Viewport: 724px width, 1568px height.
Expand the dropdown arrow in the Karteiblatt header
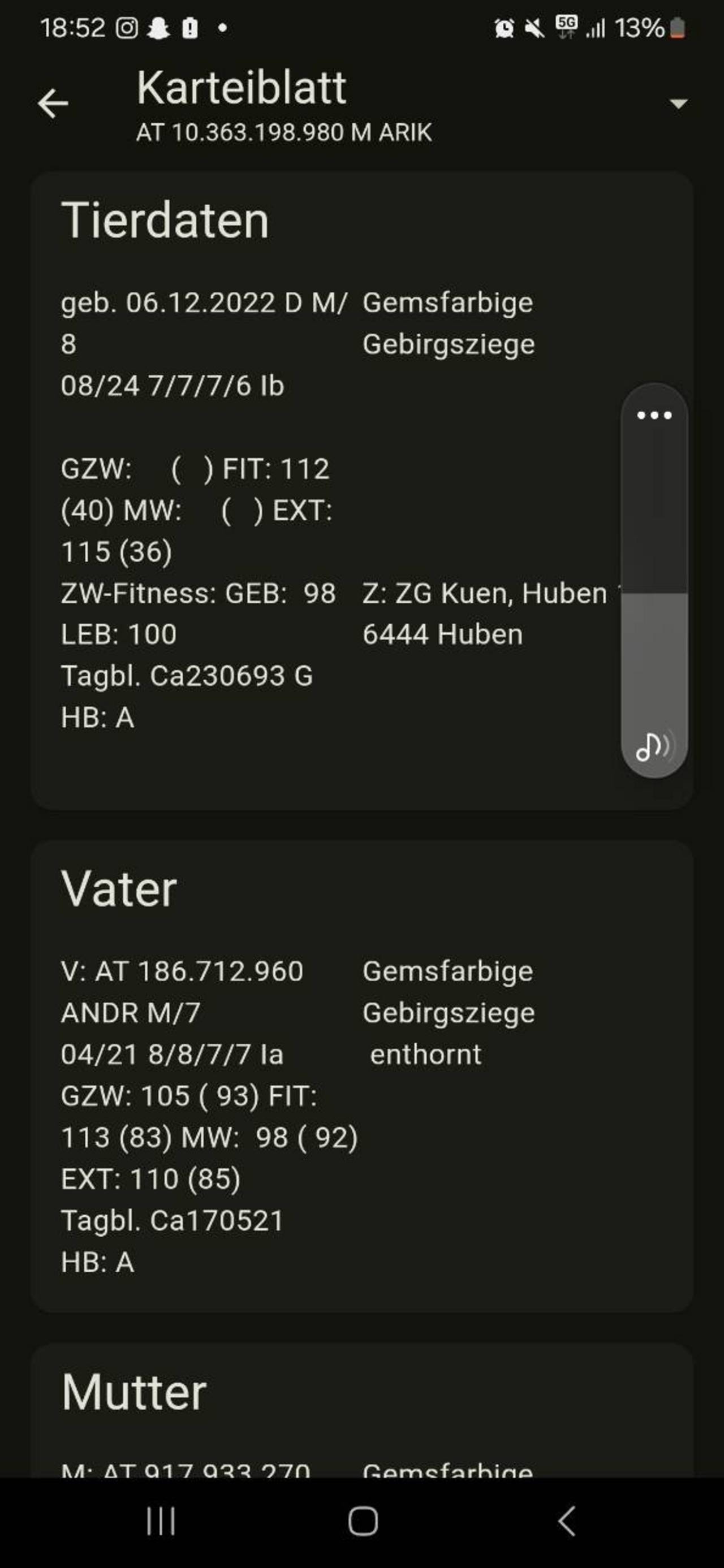coord(678,103)
